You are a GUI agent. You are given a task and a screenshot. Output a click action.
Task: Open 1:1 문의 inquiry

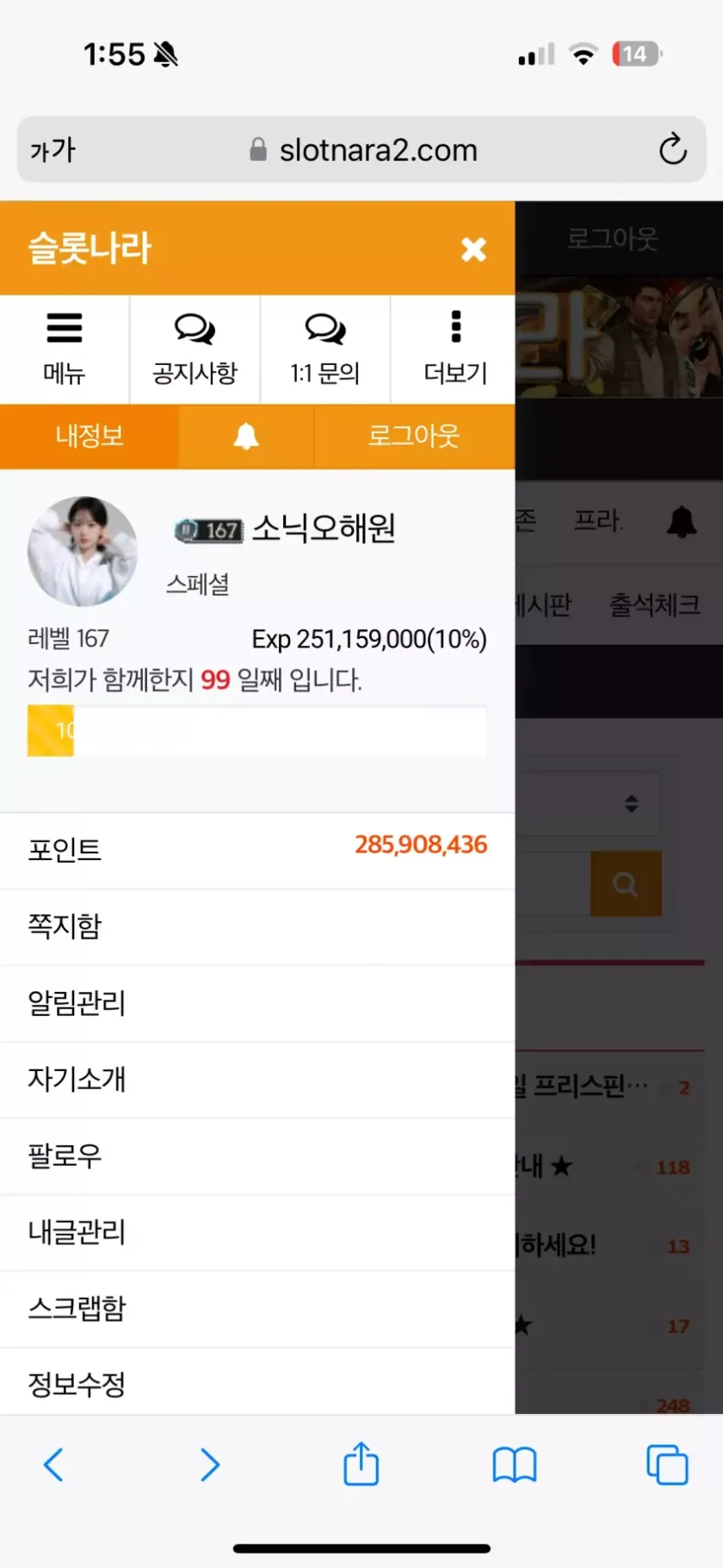pyautogui.click(x=324, y=350)
